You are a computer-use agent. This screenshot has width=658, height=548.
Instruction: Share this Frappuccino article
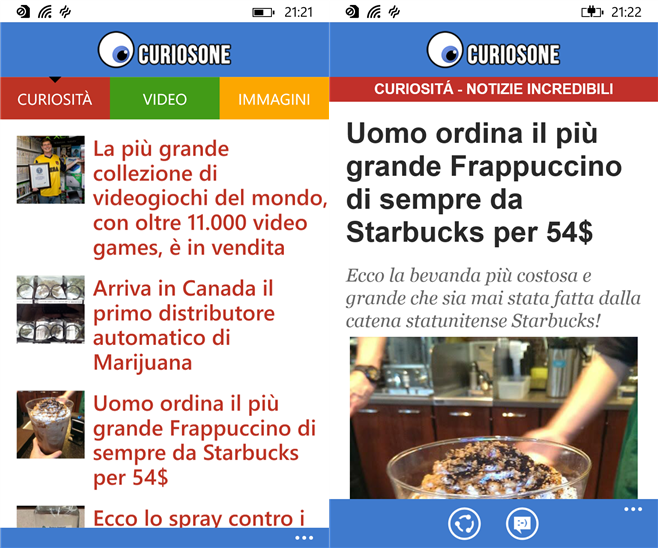466,523
